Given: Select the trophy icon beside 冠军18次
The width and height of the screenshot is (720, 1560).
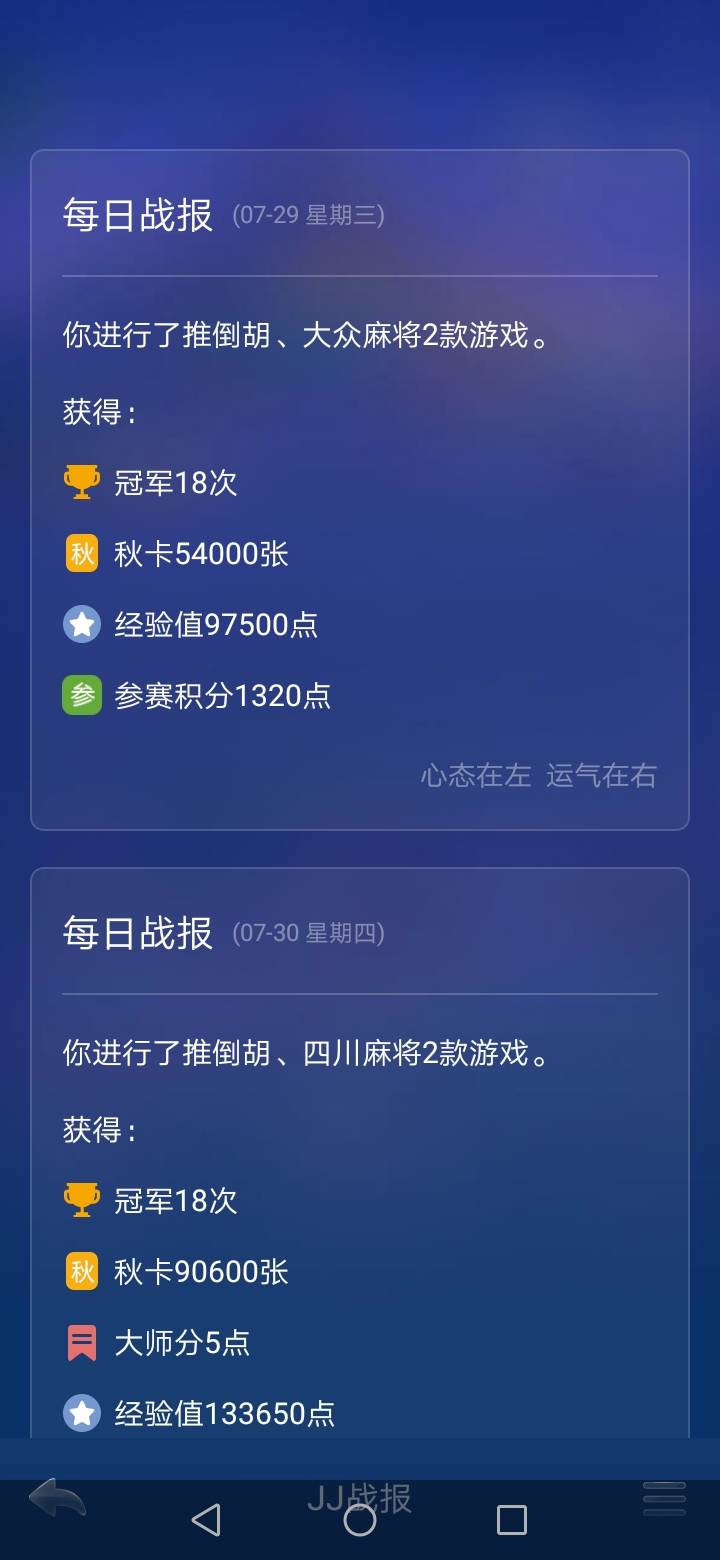Looking at the screenshot, I should (80, 481).
